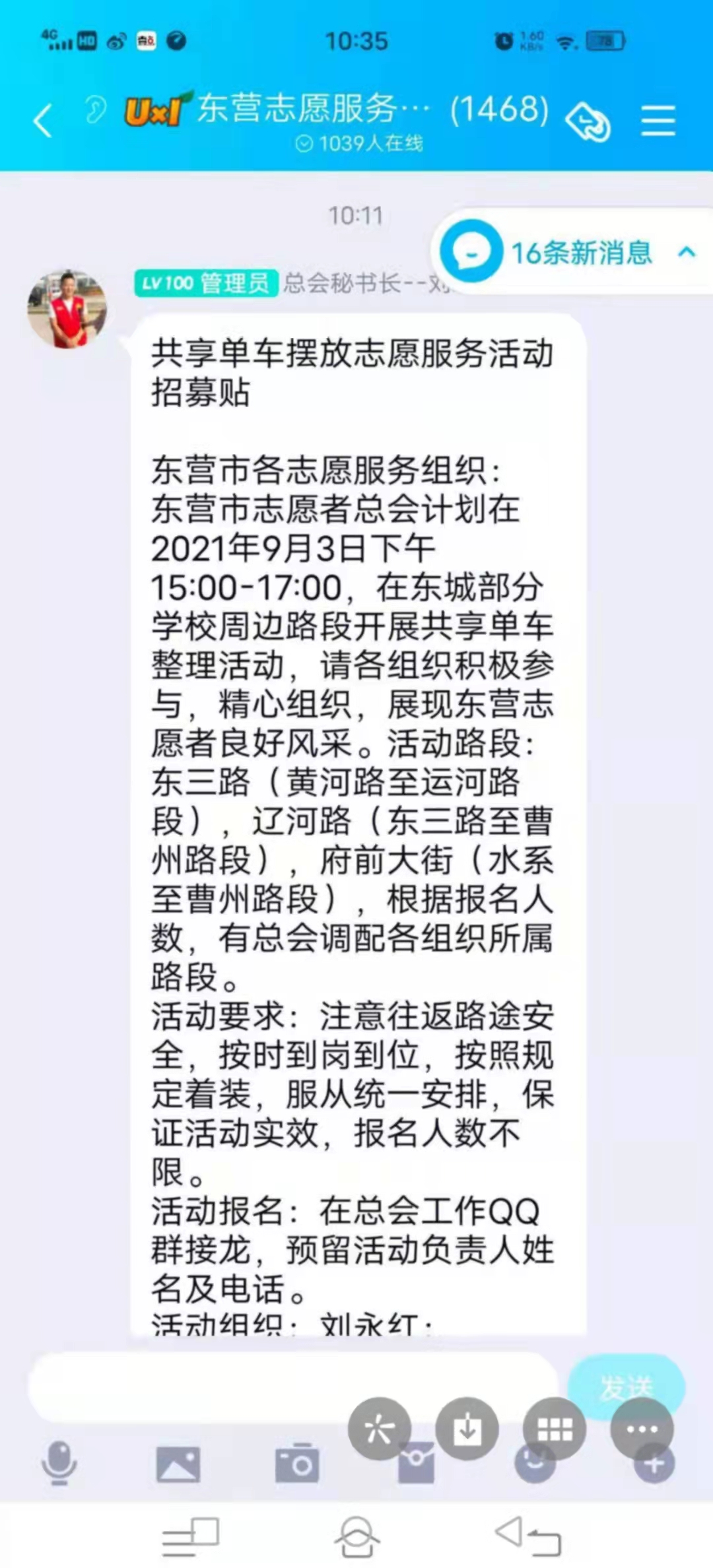Open the group settings hamburger menu
Screen dimensions: 713x1568
tap(658, 121)
